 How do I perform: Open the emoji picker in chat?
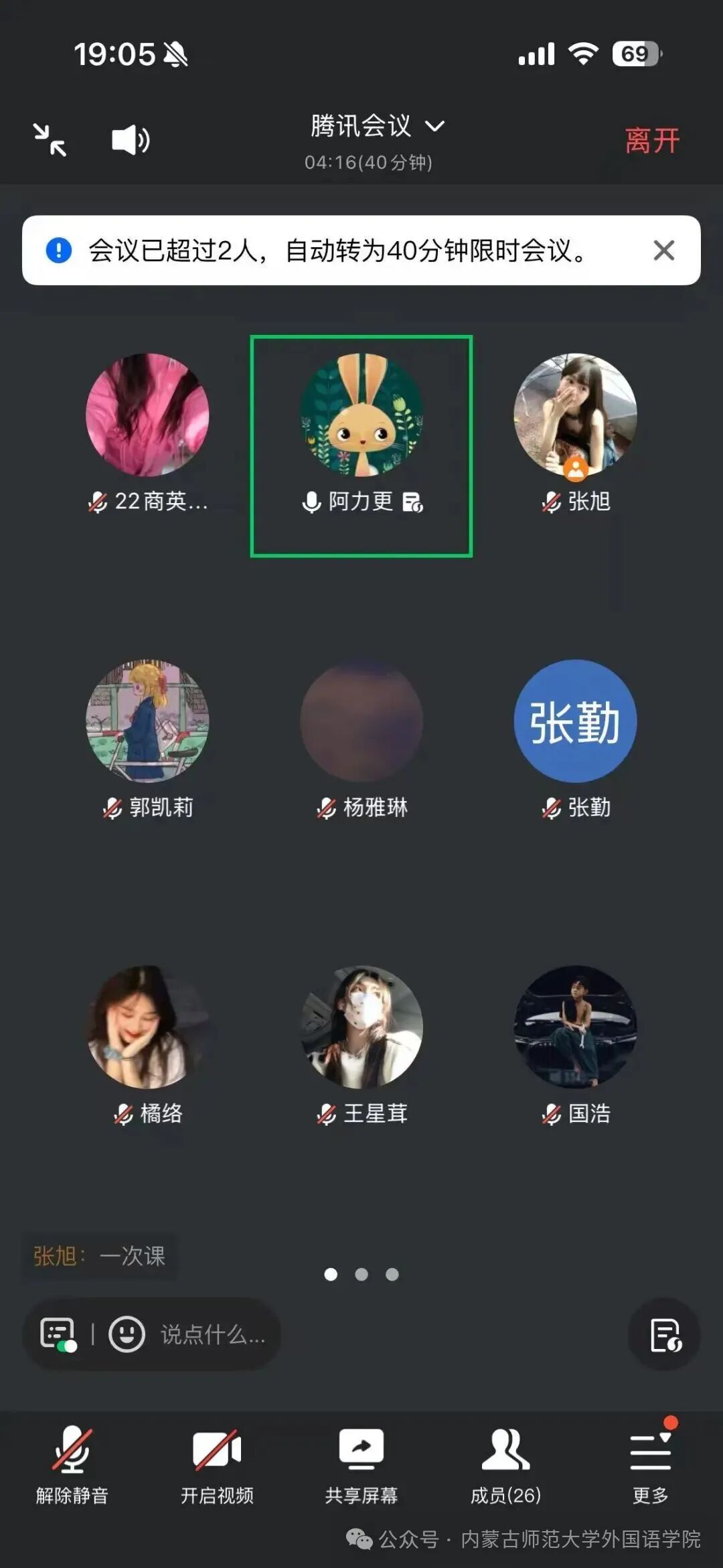[x=127, y=1334]
